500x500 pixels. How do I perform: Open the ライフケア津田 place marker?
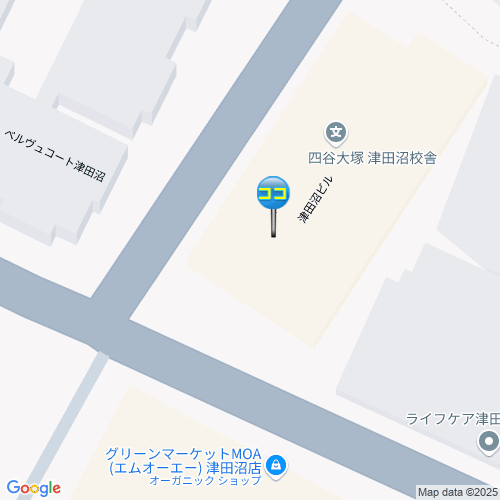click(489, 442)
